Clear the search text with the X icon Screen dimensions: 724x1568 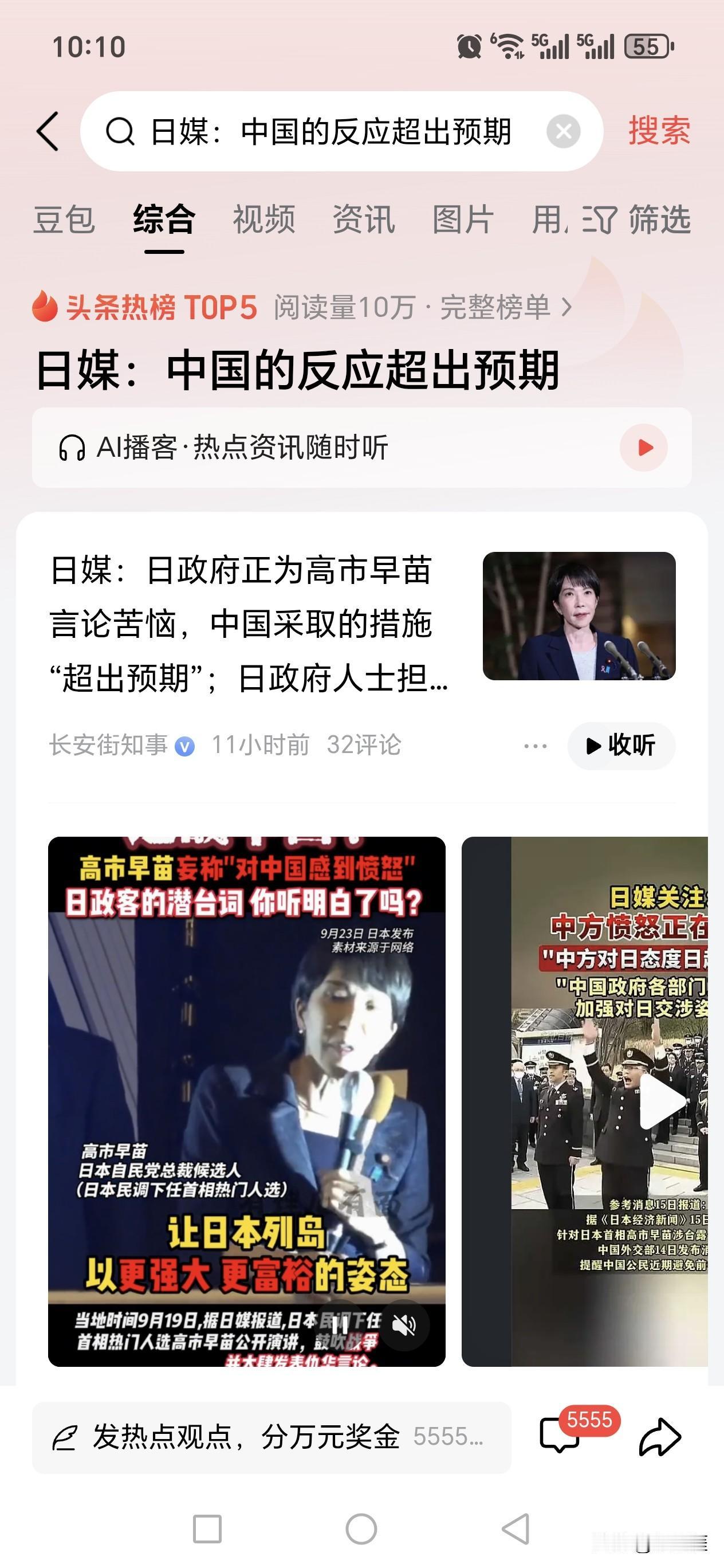(564, 130)
